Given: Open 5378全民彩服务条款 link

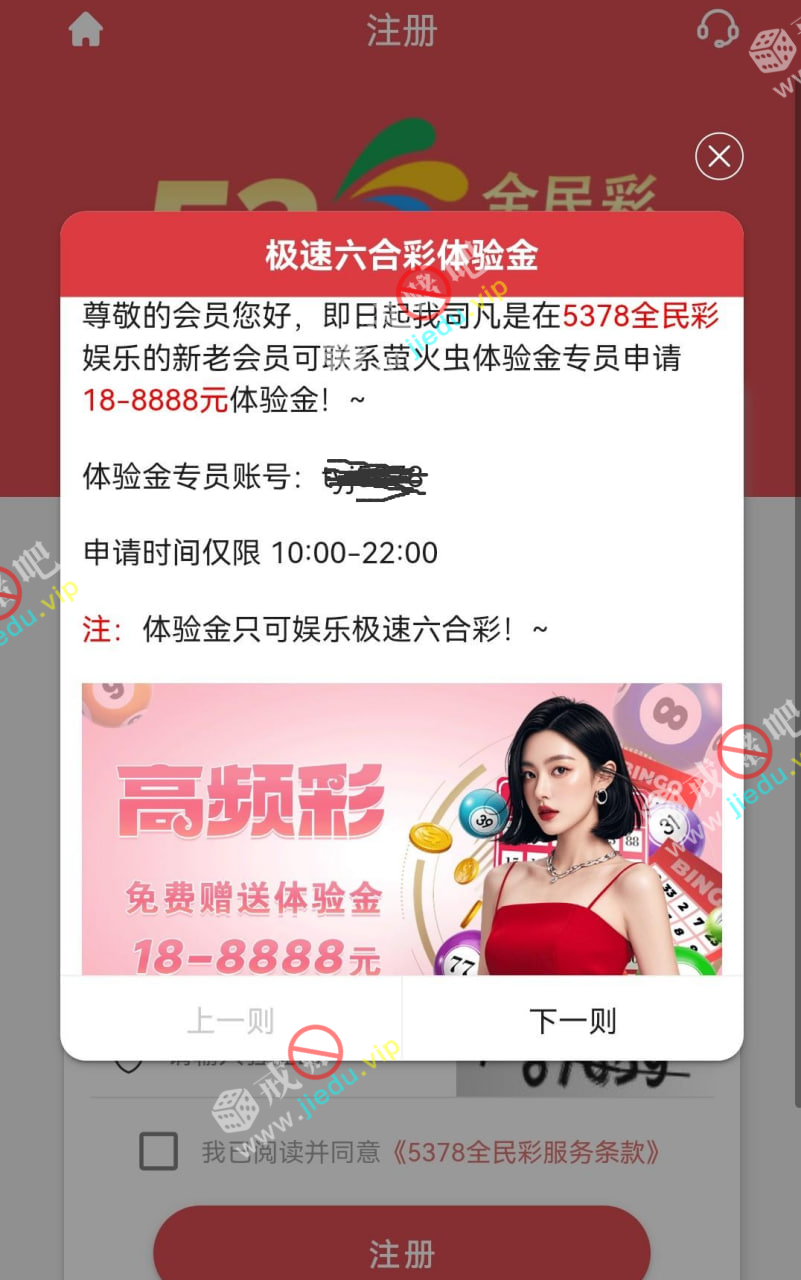Looking at the screenshot, I should (x=526, y=1152).
